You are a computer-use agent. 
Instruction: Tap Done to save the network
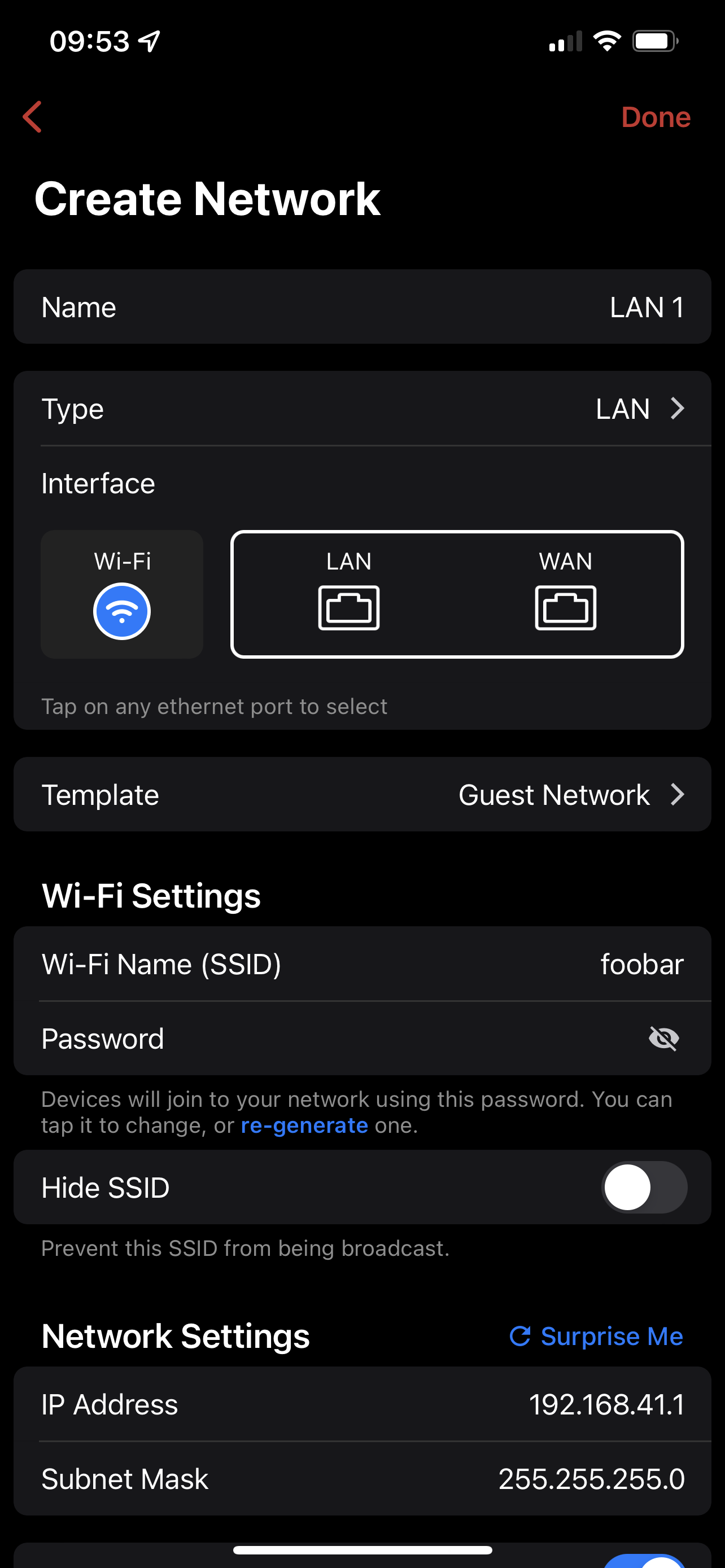pos(655,117)
